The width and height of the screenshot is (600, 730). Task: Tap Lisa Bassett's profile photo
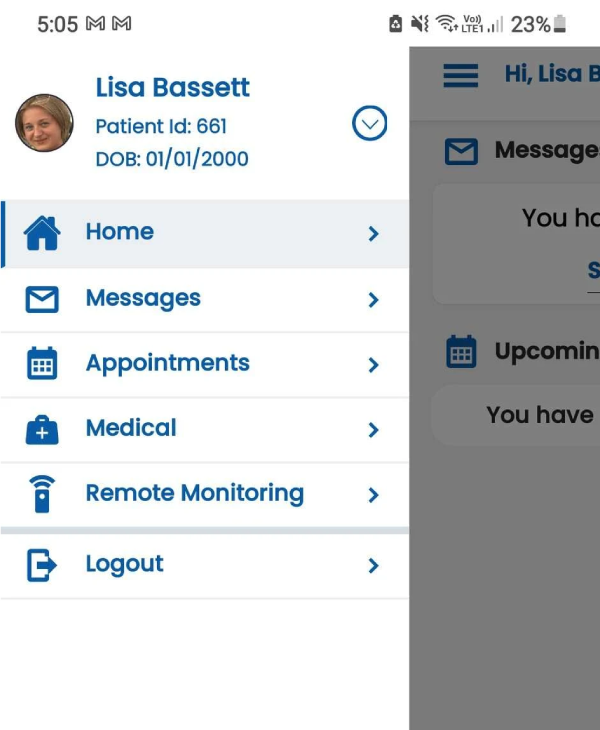[44, 123]
